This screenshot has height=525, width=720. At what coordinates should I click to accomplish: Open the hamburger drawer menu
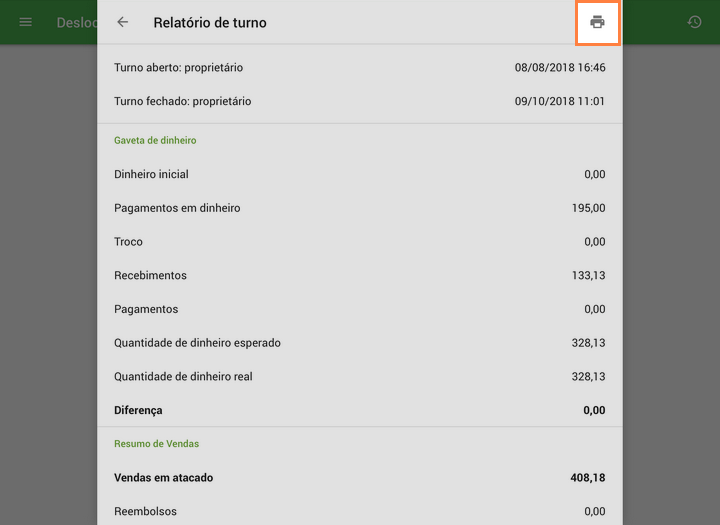(x=26, y=22)
